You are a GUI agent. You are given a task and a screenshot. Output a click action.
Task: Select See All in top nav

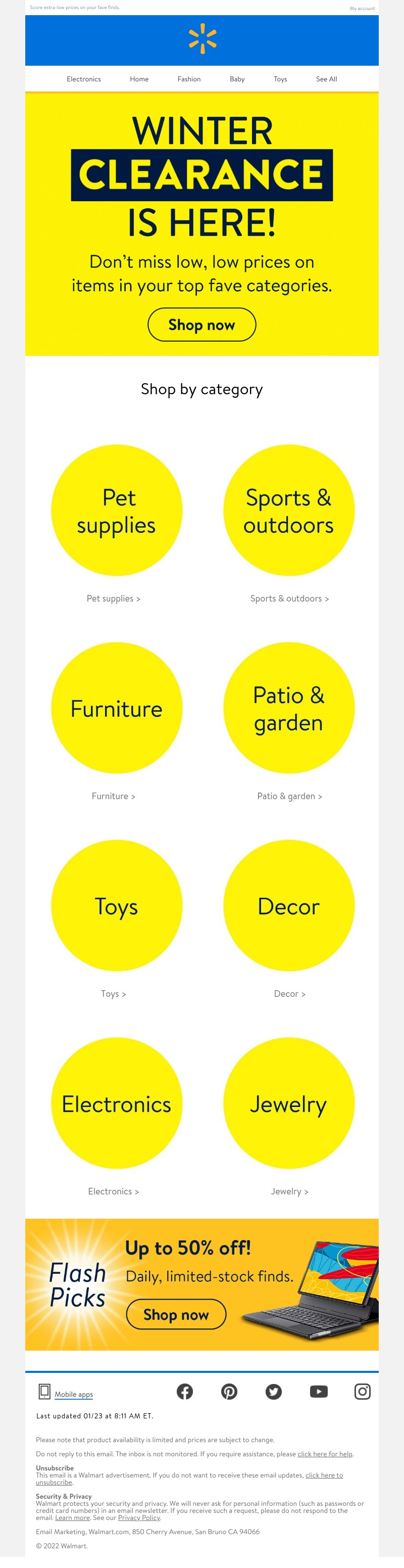coord(326,79)
